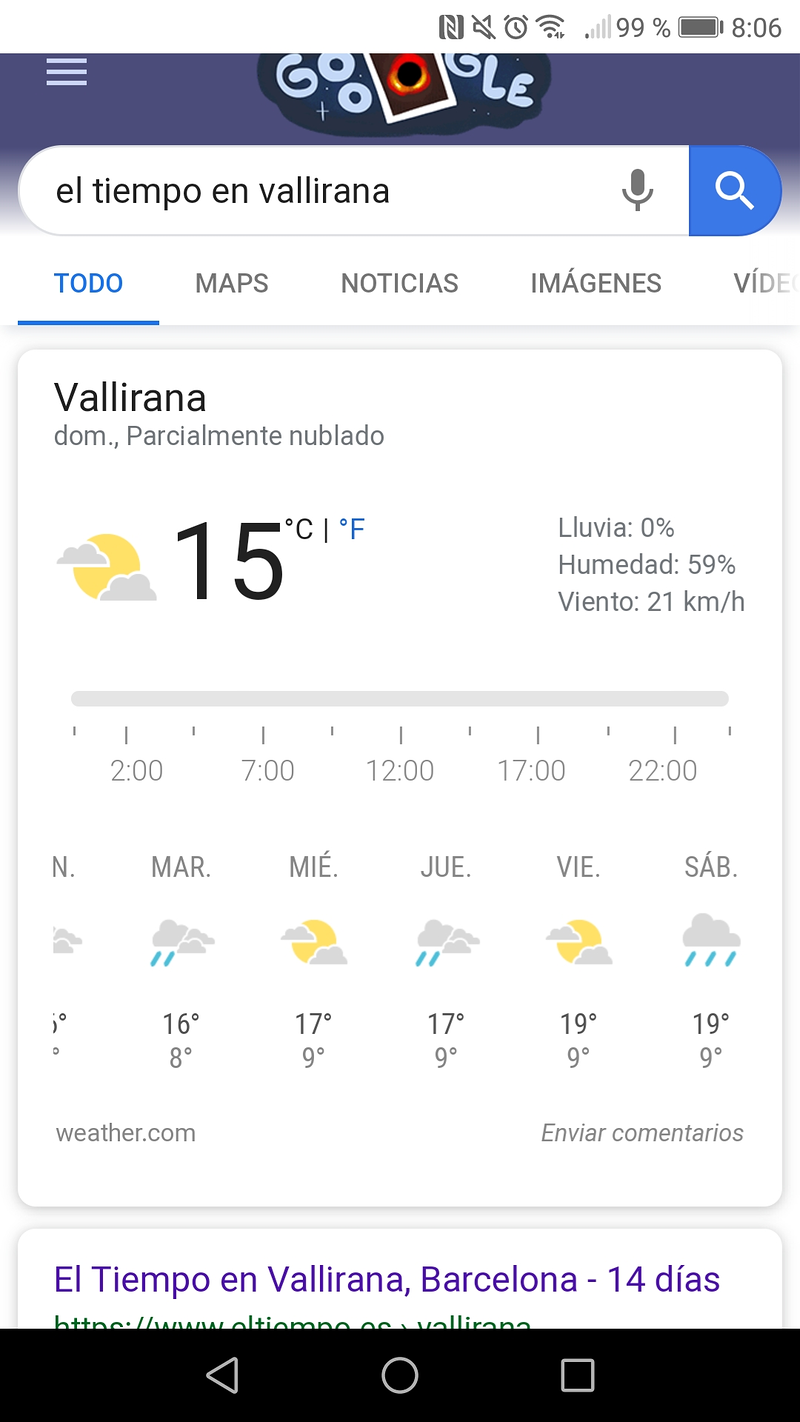The width and height of the screenshot is (800, 1422).
Task: Open El Tiempo en Vallirana search result
Action: click(x=387, y=1279)
